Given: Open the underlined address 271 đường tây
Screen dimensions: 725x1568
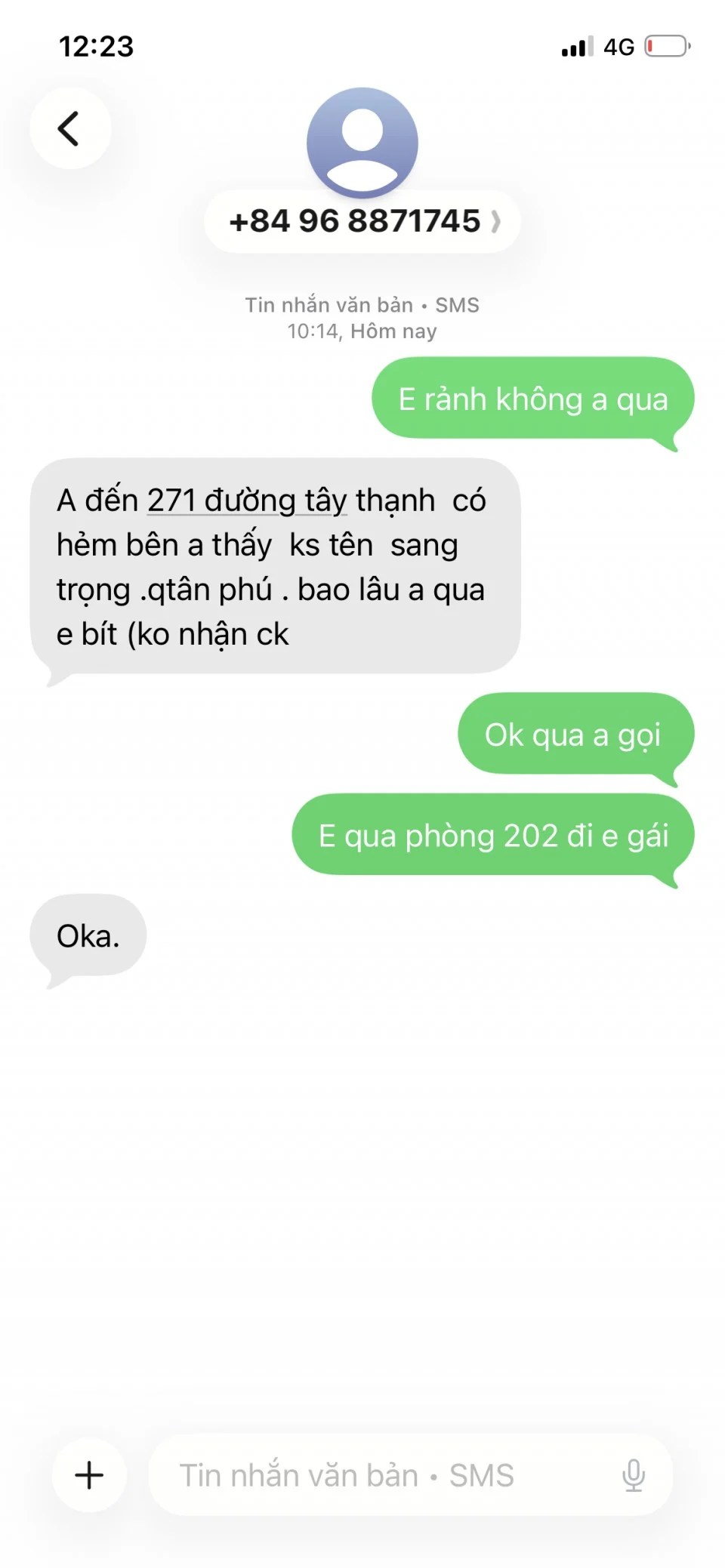Looking at the screenshot, I should point(245,501).
